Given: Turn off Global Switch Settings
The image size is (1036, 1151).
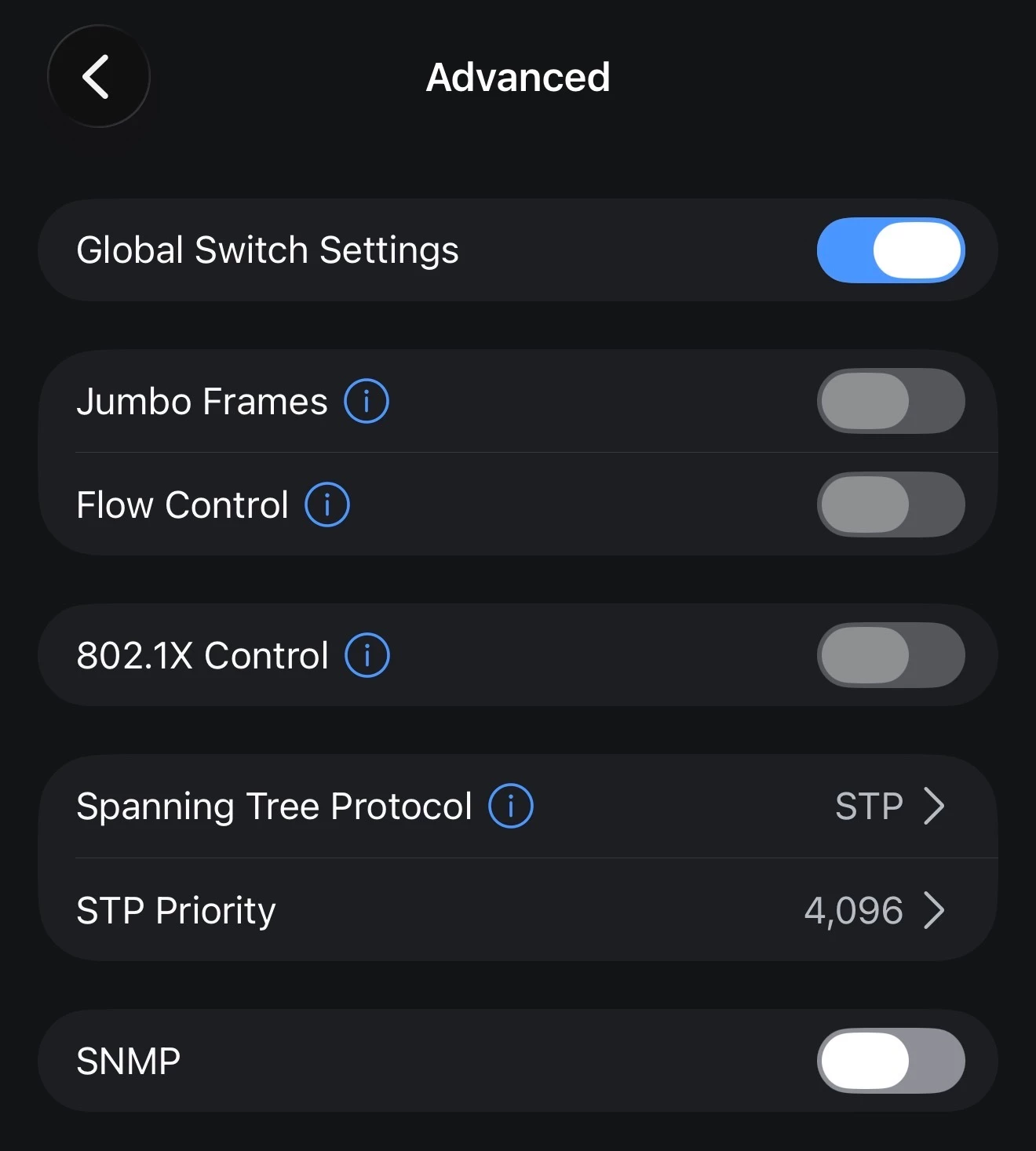Looking at the screenshot, I should 890,250.
